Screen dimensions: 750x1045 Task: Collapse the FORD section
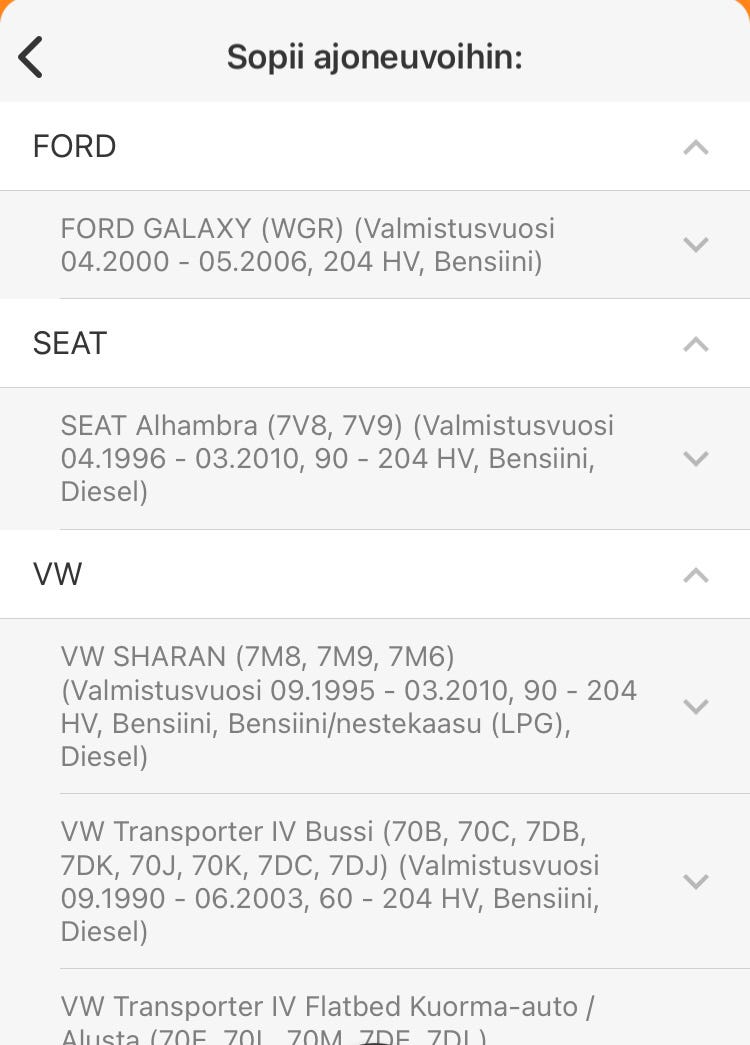pos(695,147)
